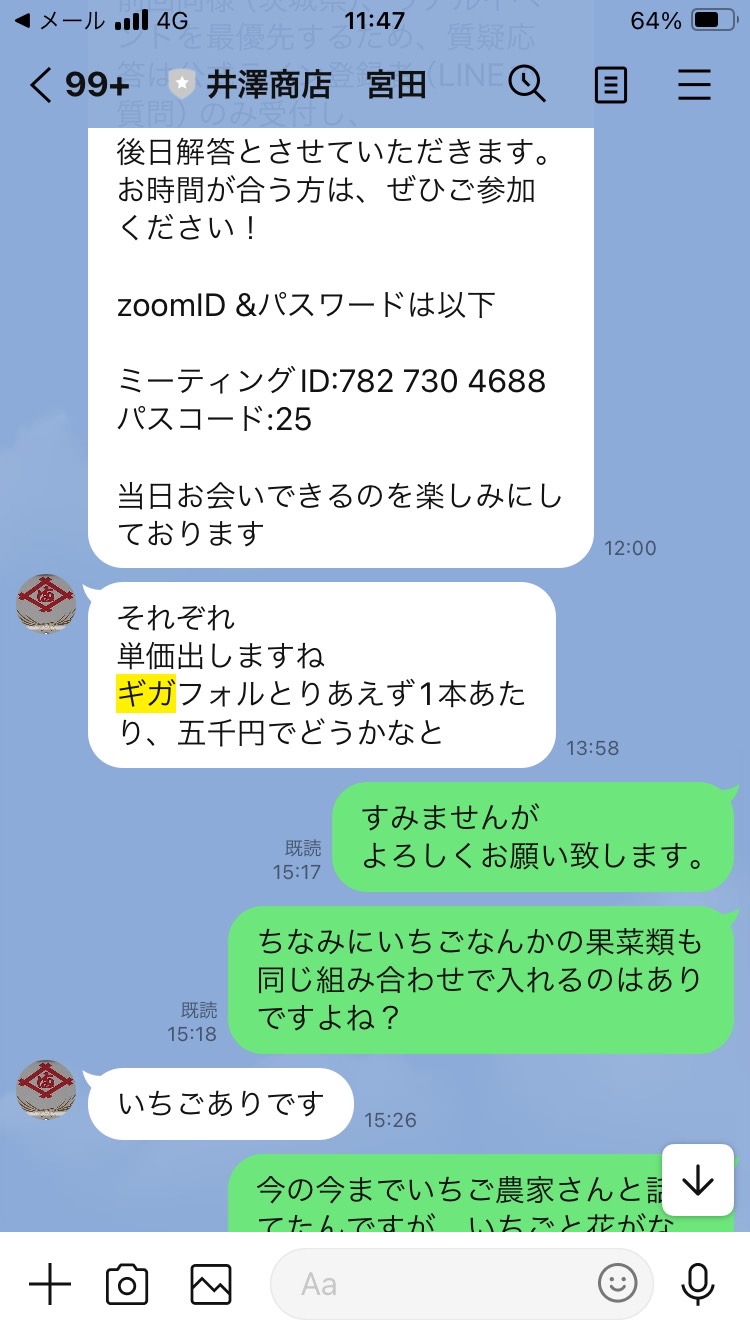
Task: Open sender's avatar next to ギガフォル message
Action: pyautogui.click(x=46, y=604)
